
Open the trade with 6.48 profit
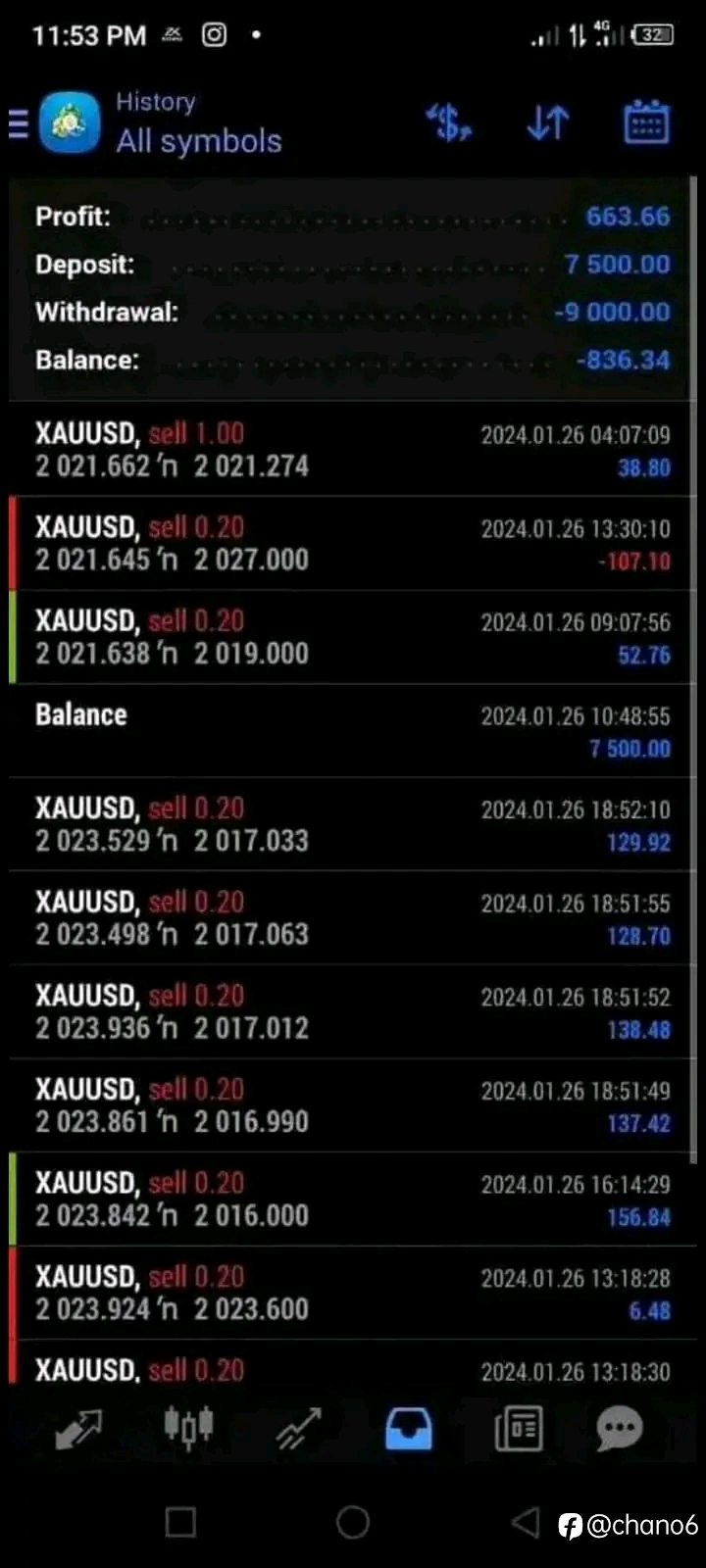(x=353, y=1294)
